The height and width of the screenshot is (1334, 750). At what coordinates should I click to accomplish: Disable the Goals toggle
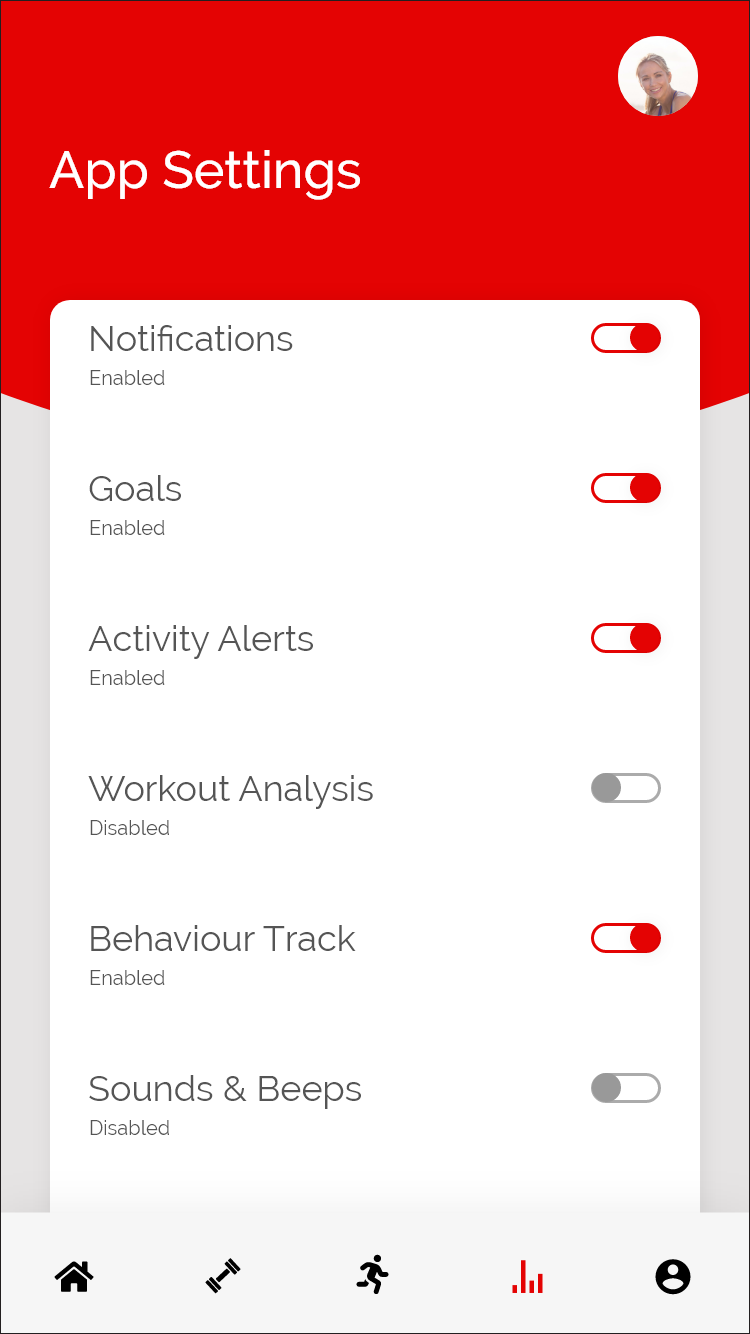[x=626, y=488]
